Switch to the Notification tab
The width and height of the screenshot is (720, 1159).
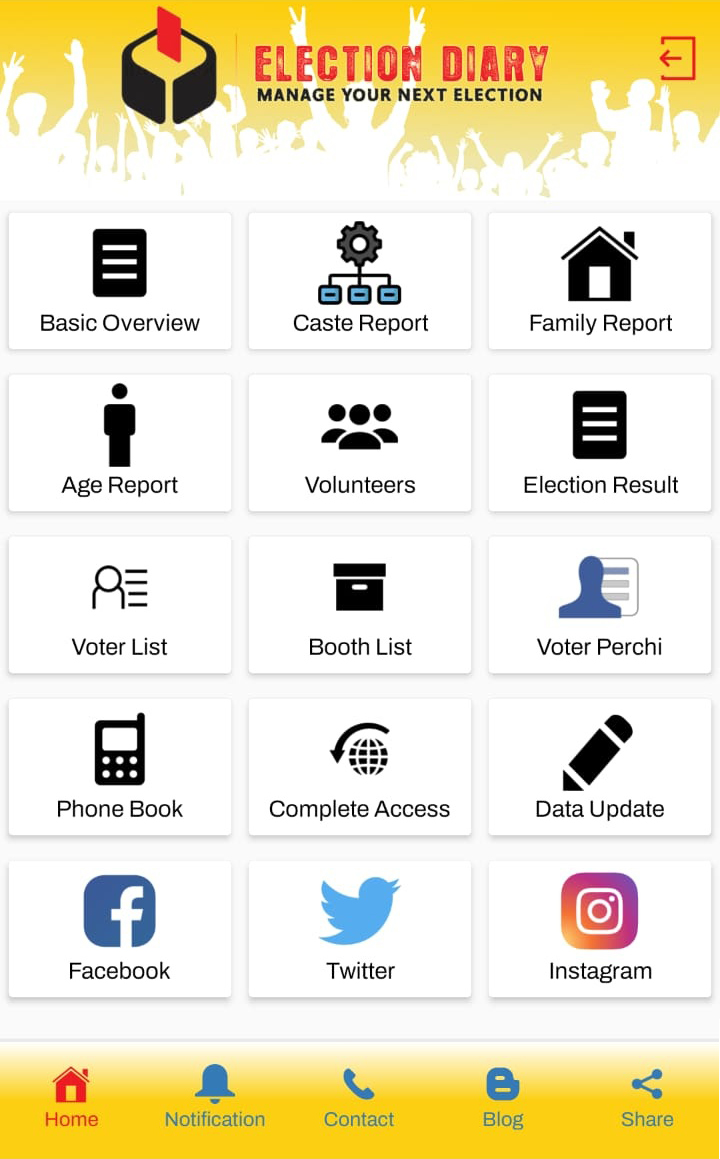click(215, 1098)
